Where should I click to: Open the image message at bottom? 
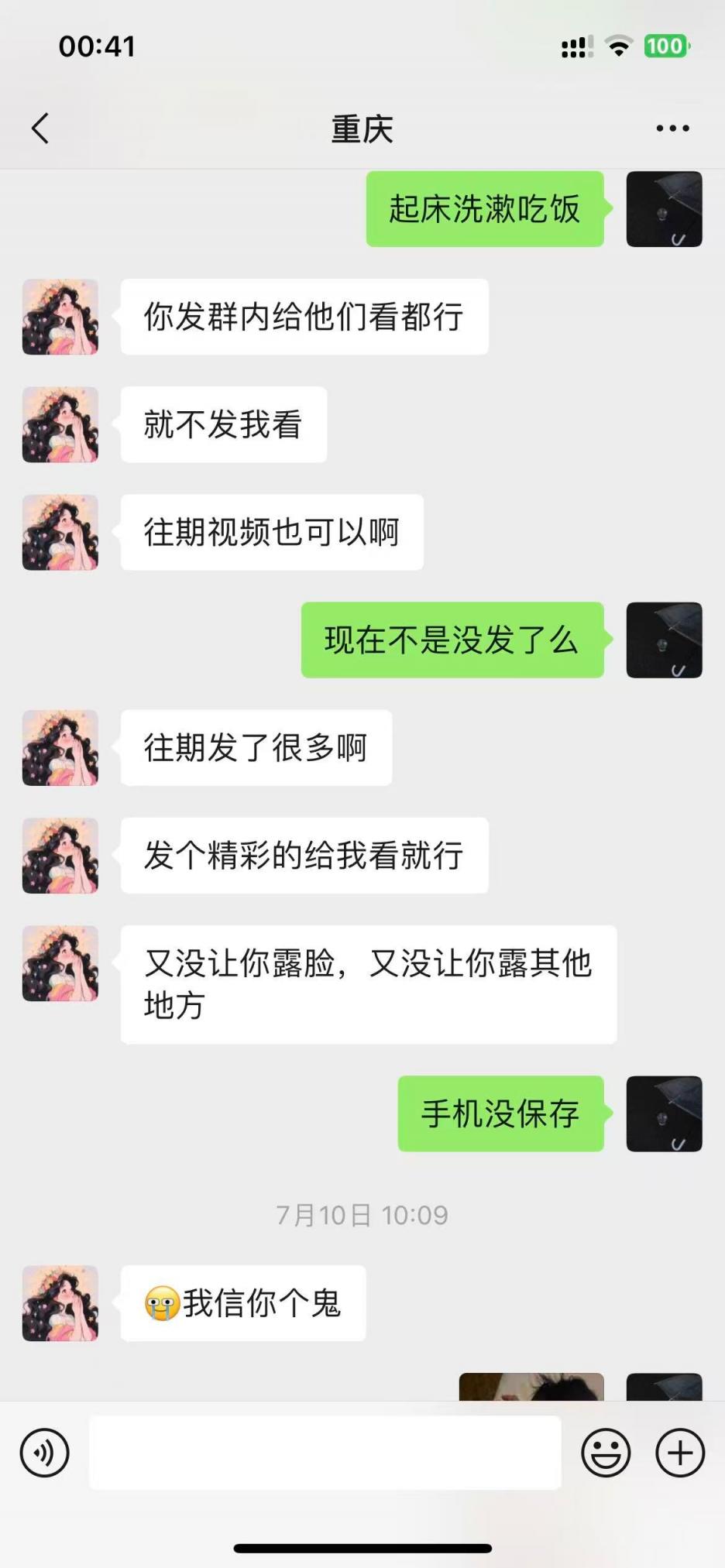[531, 1387]
